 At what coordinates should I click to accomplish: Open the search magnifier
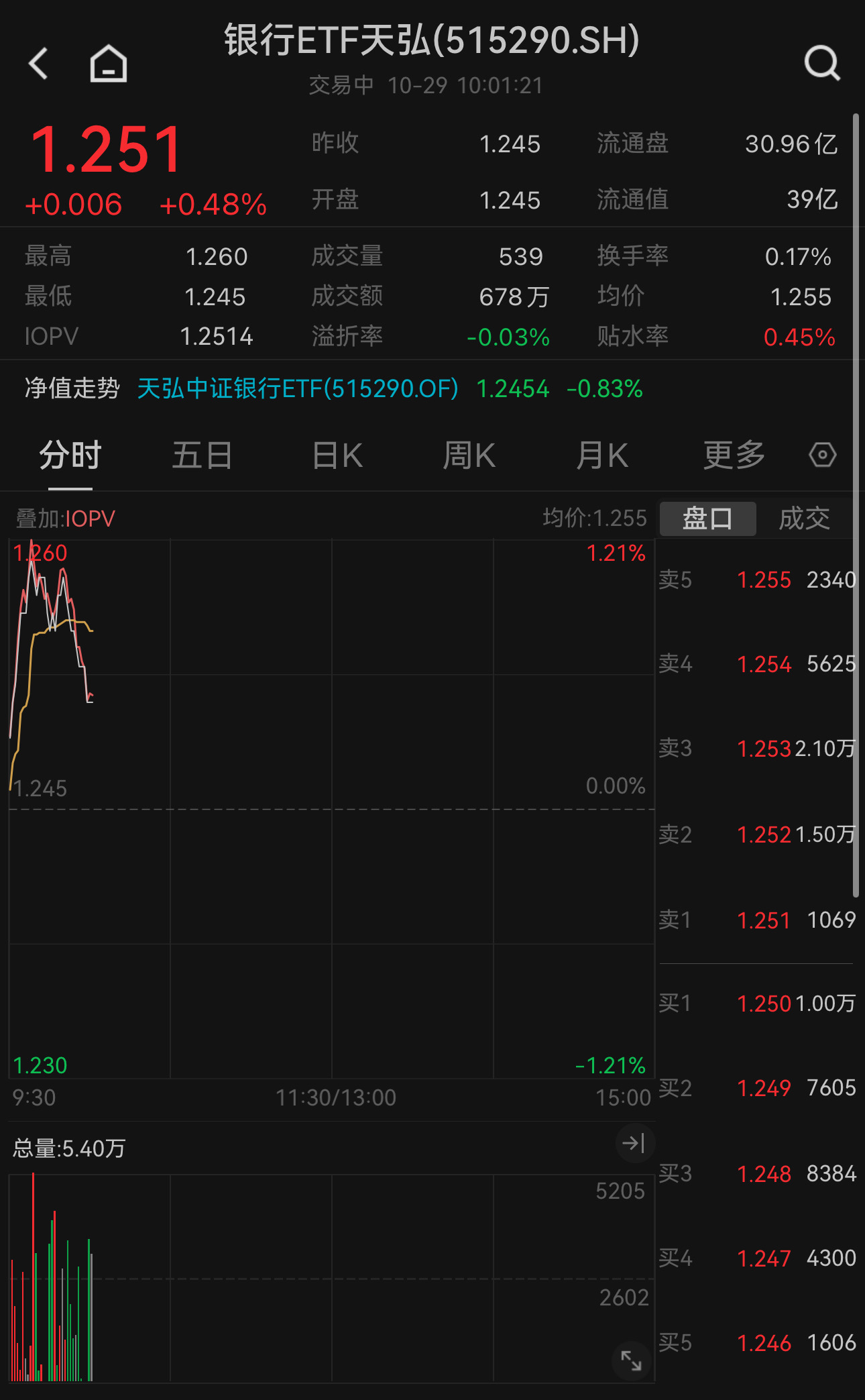[x=821, y=64]
